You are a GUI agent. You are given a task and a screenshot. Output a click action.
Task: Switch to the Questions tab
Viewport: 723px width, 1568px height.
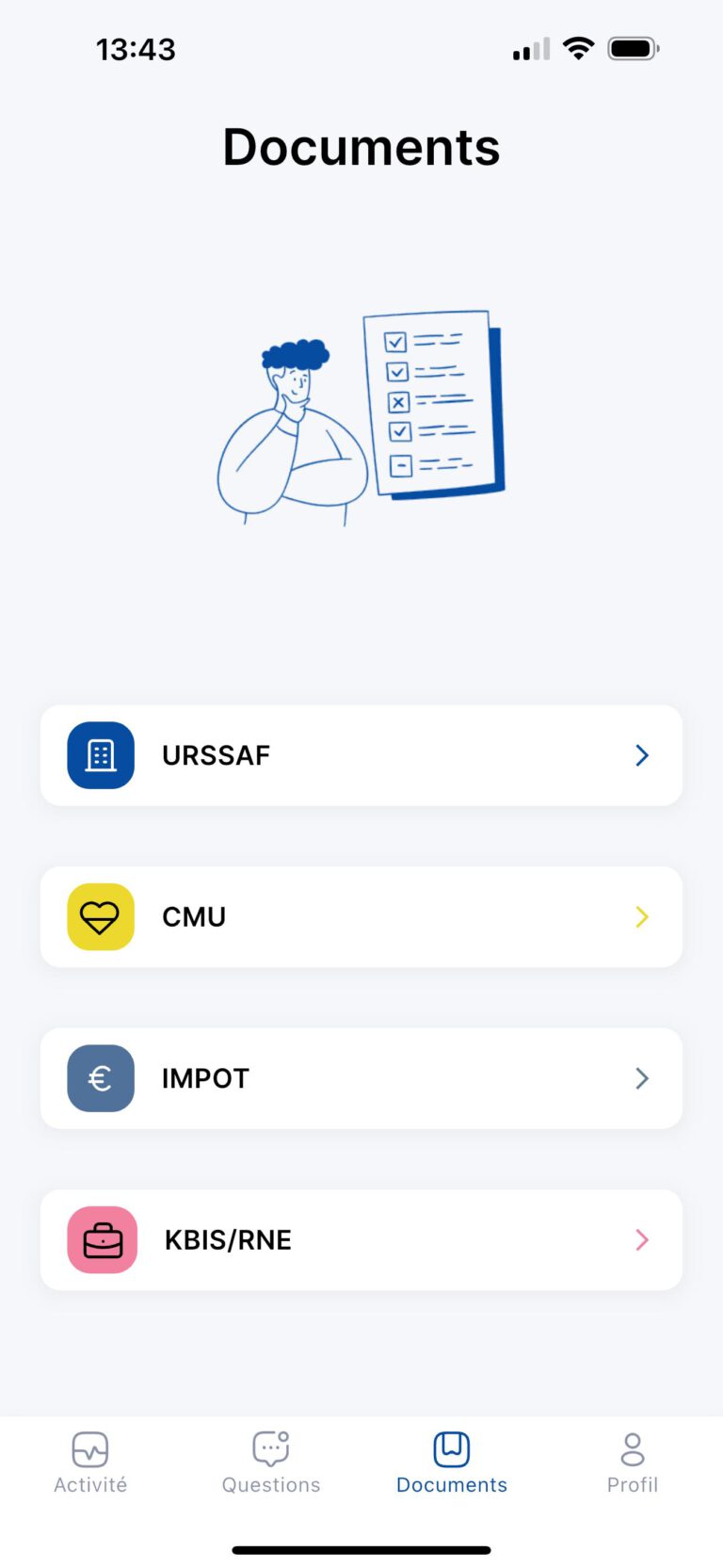pyautogui.click(x=271, y=1463)
